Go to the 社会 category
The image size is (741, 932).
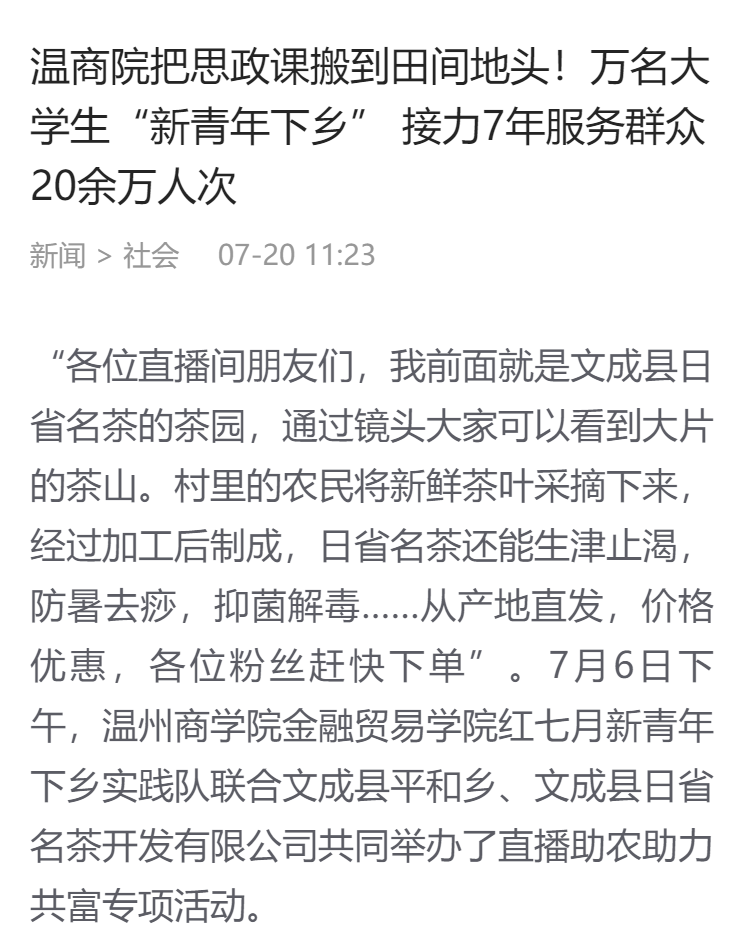(x=151, y=255)
